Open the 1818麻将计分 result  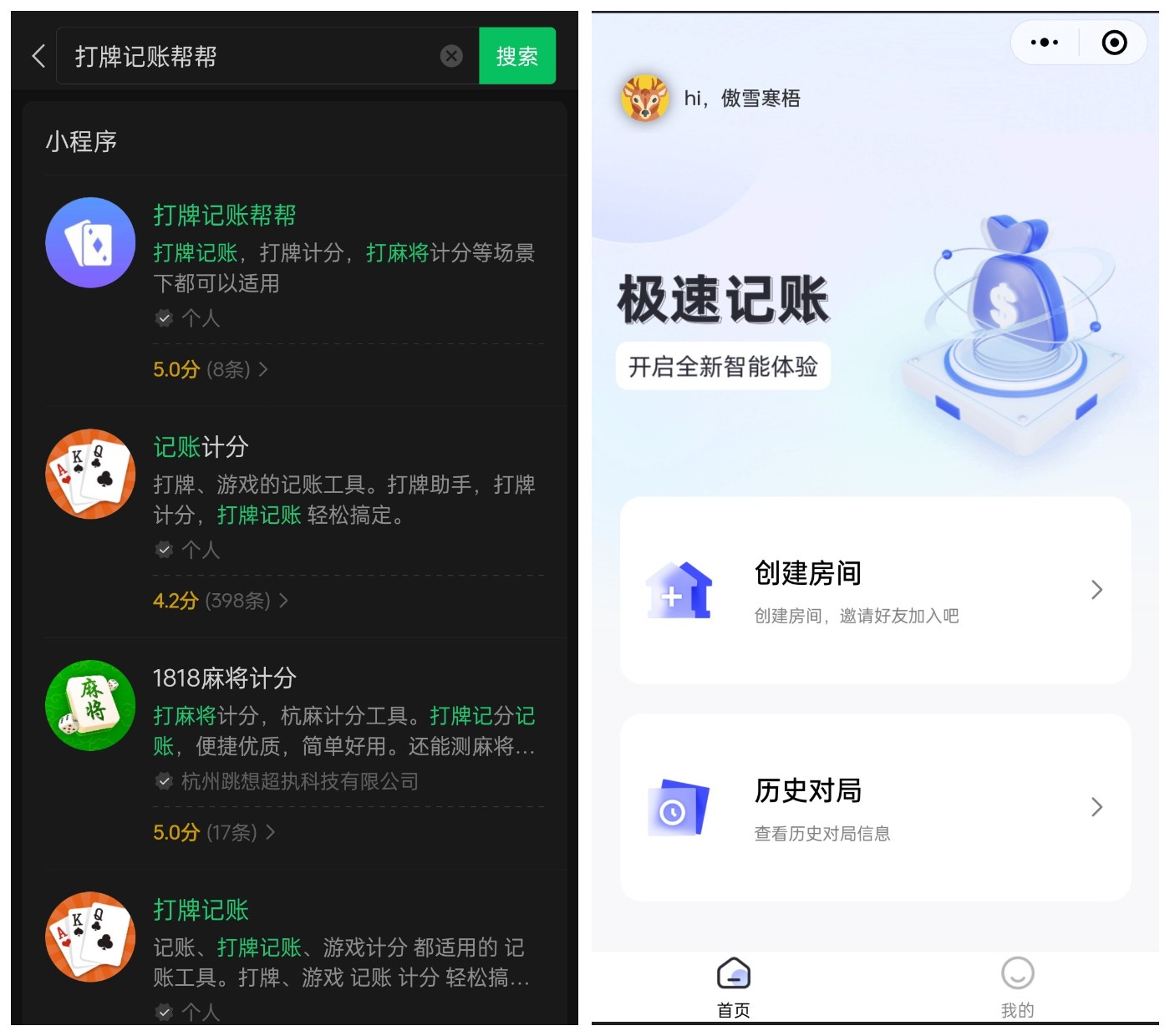[x=294, y=725]
